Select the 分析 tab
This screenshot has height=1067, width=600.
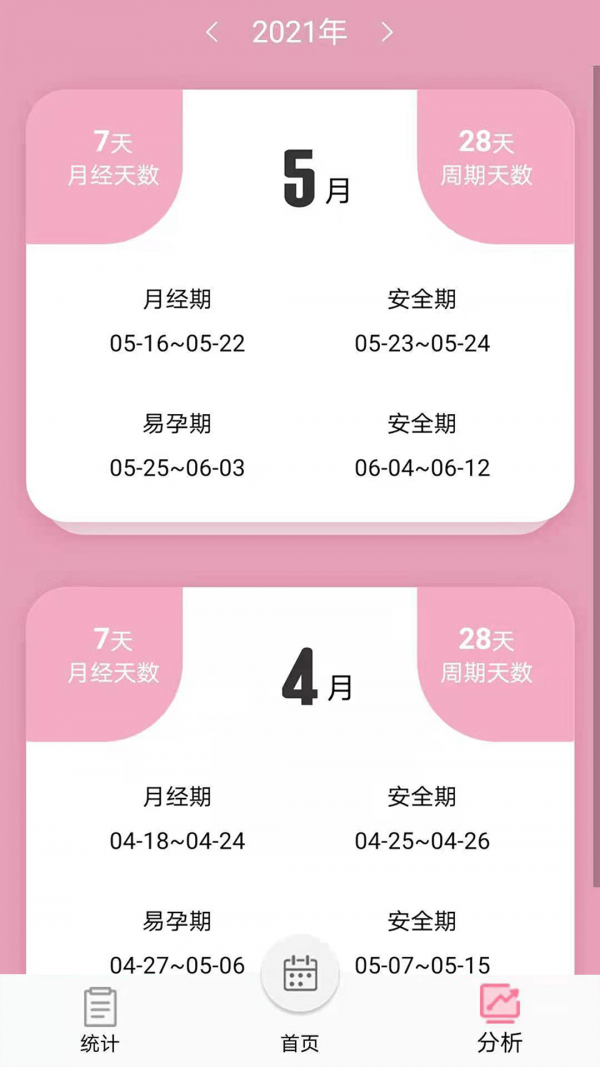(499, 1020)
